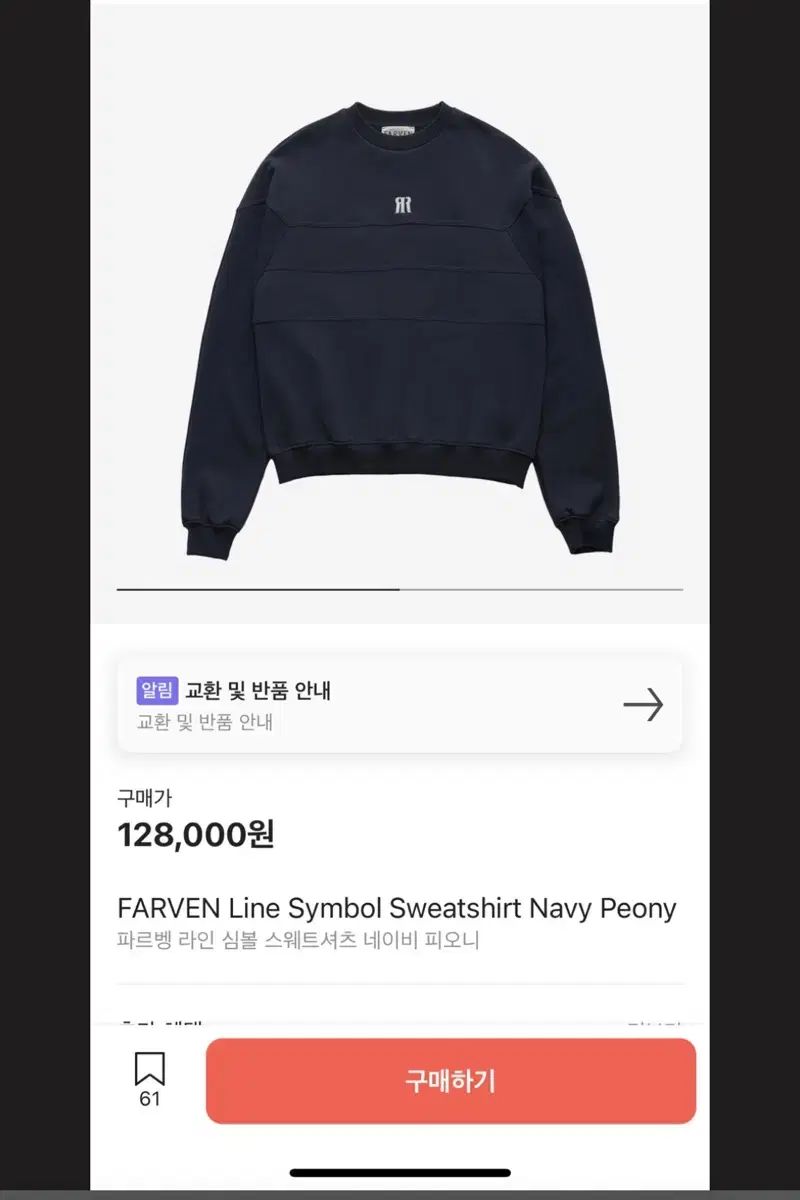Open the 교환 및 반품 안내 notice
This screenshot has width=800, height=1200.
(x=400, y=705)
